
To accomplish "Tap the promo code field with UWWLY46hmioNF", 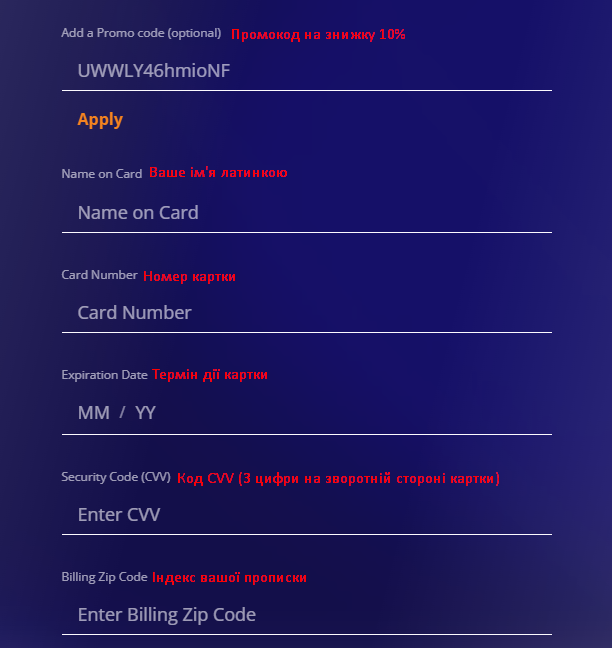I will (x=307, y=71).
